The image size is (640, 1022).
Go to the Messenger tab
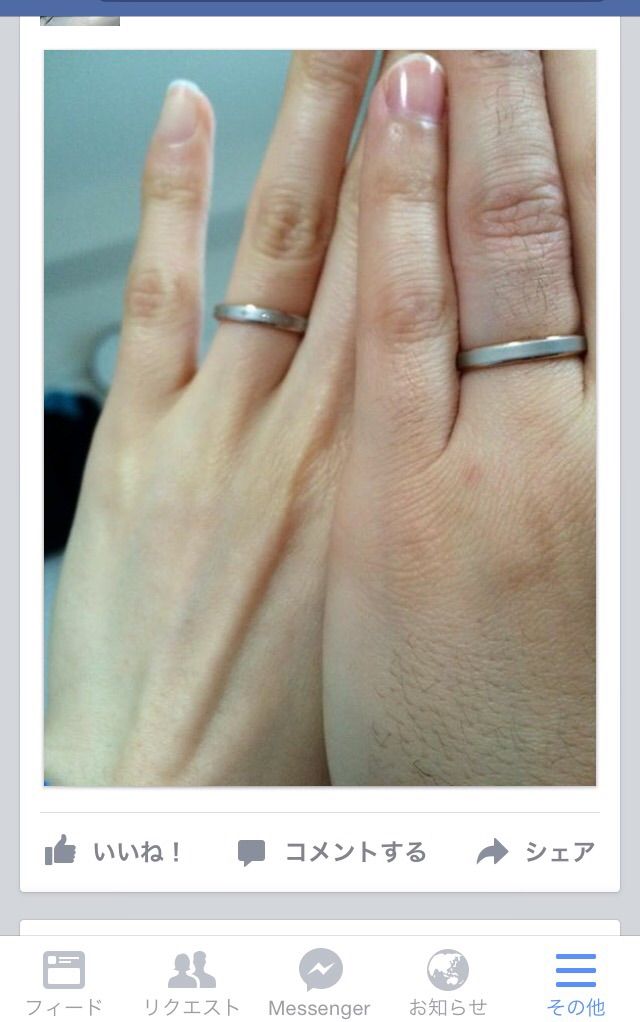pos(320,982)
